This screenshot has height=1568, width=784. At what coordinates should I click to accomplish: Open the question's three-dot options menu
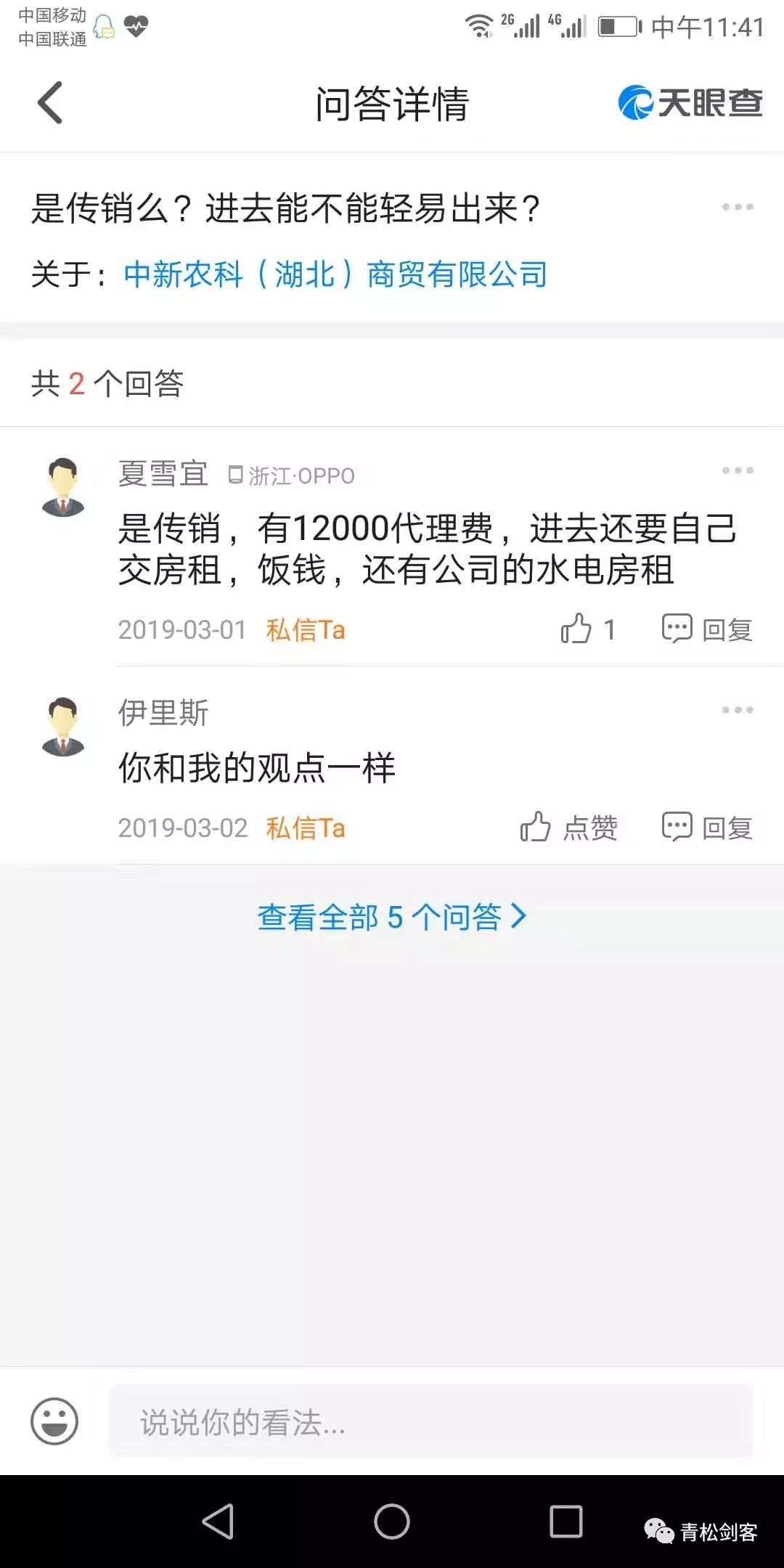pos(737,208)
